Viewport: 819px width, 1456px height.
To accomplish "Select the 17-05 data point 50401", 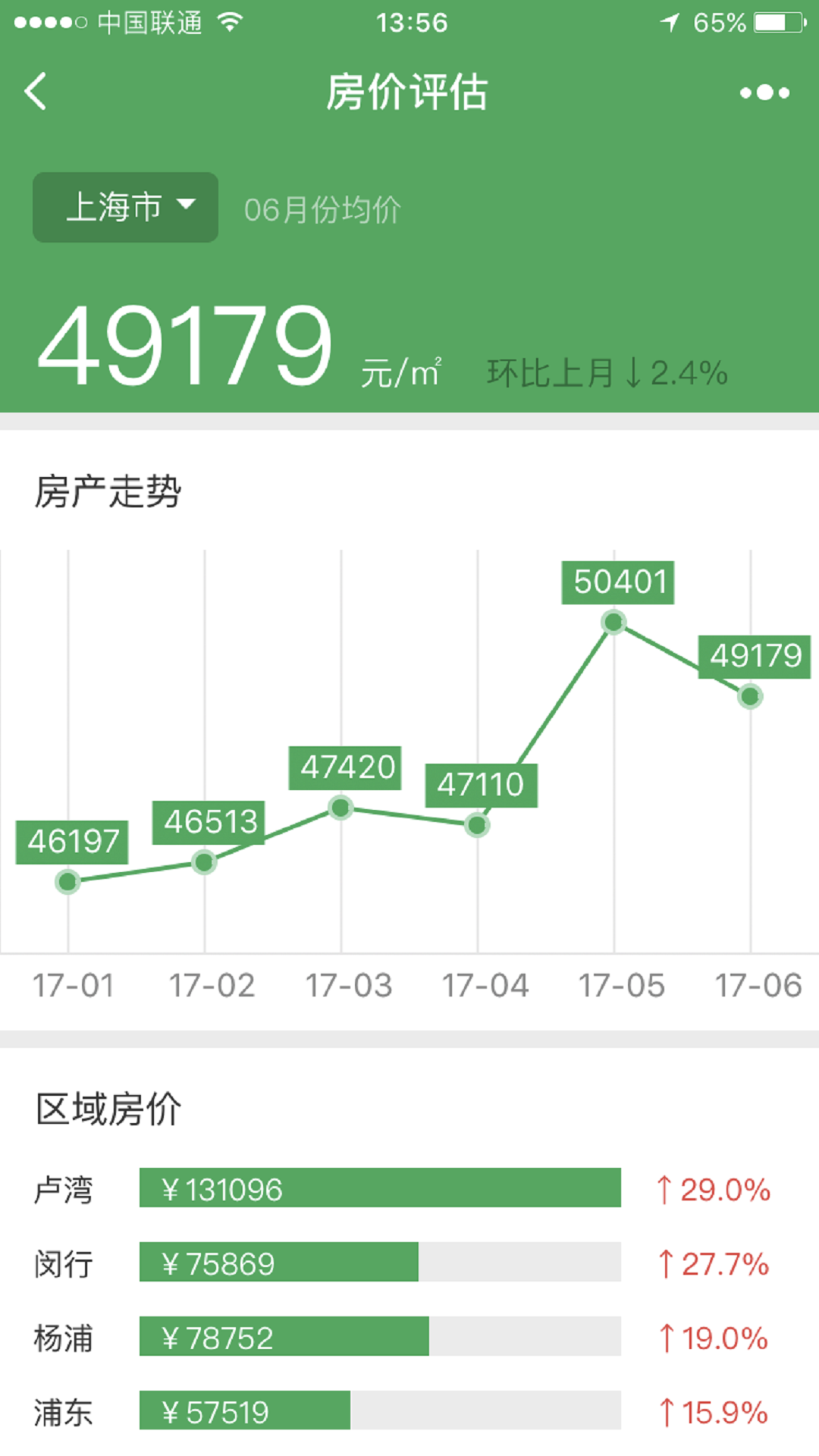I will [x=613, y=623].
